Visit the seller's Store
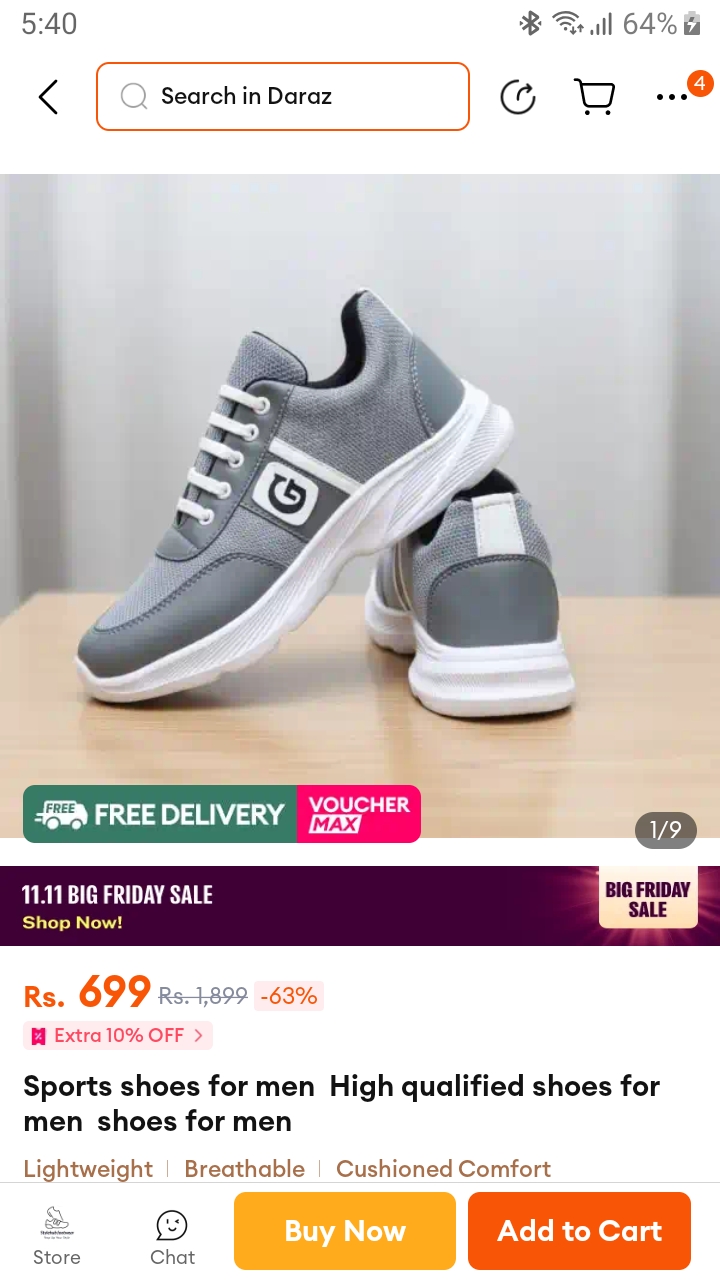Viewport: 720px width, 1280px height. pyautogui.click(x=57, y=1236)
